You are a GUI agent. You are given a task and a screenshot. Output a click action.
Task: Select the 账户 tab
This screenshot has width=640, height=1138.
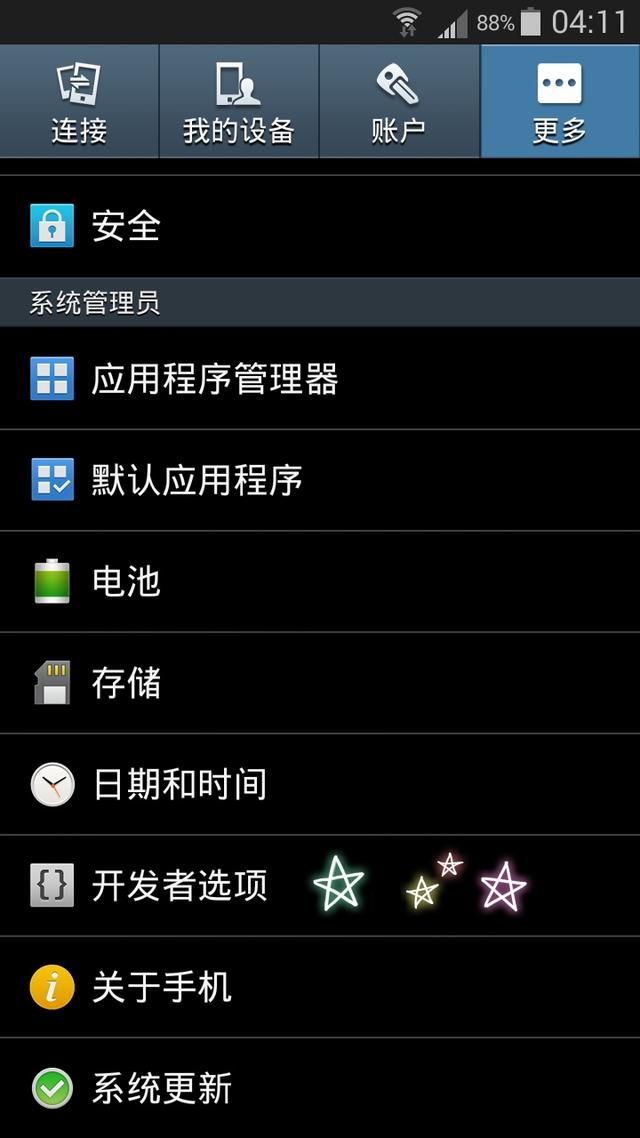399,102
